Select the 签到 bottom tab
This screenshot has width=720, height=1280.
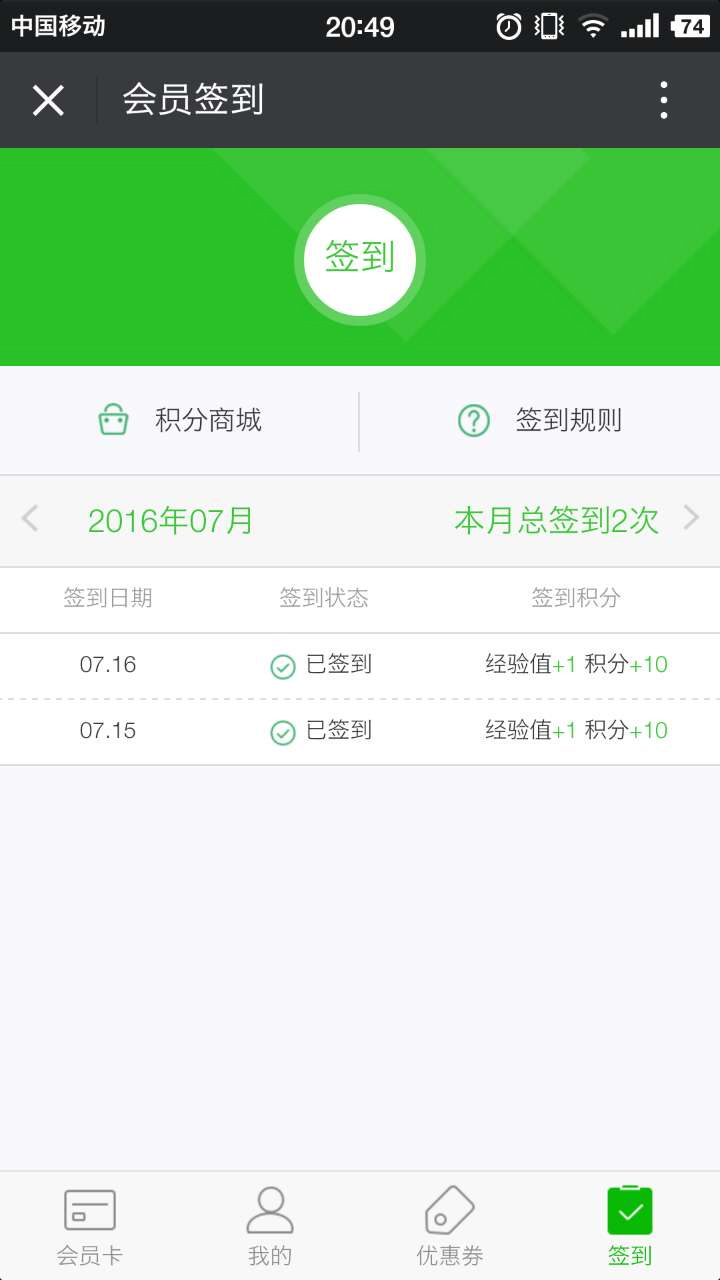(630, 1227)
